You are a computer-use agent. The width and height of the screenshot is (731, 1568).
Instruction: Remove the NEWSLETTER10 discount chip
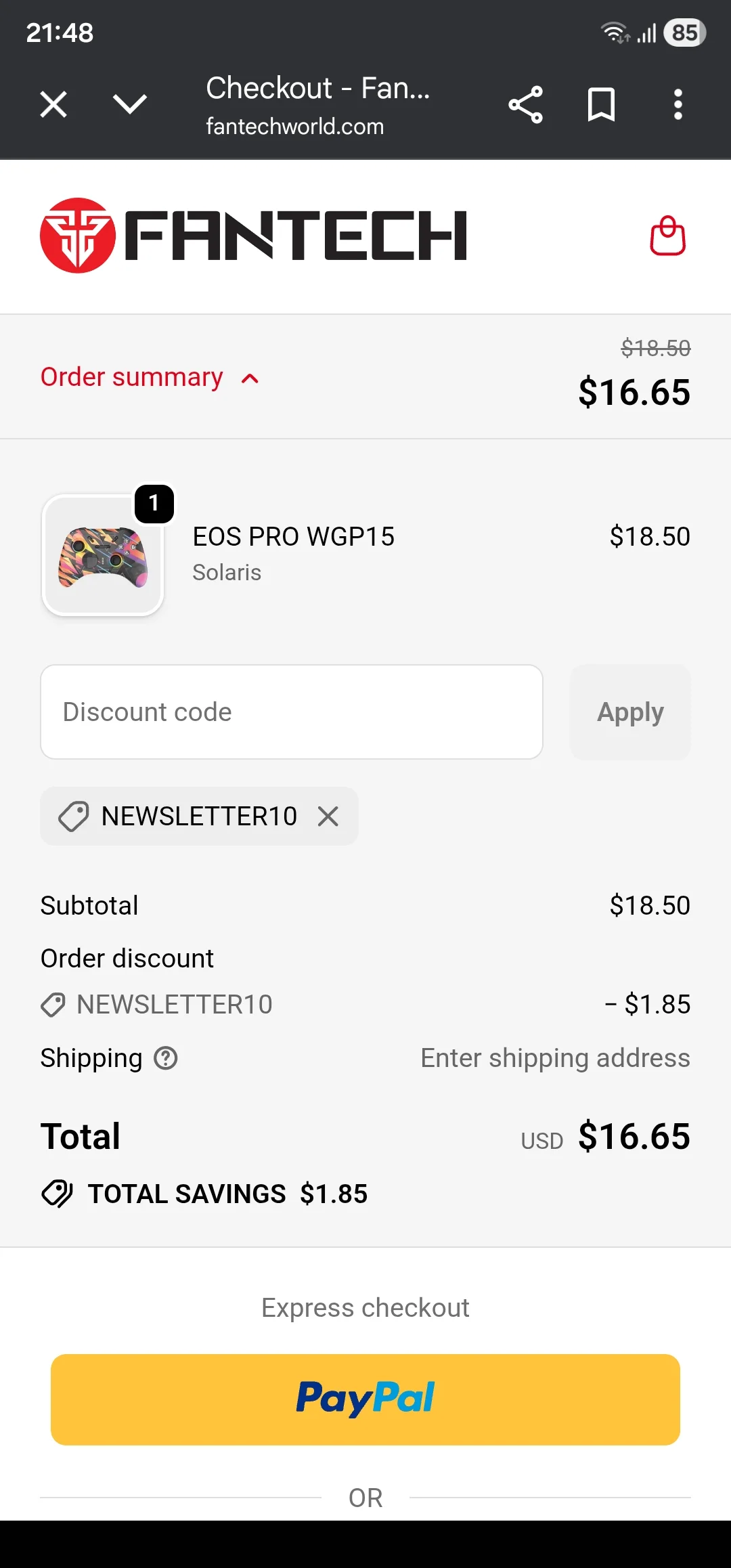pos(328,816)
